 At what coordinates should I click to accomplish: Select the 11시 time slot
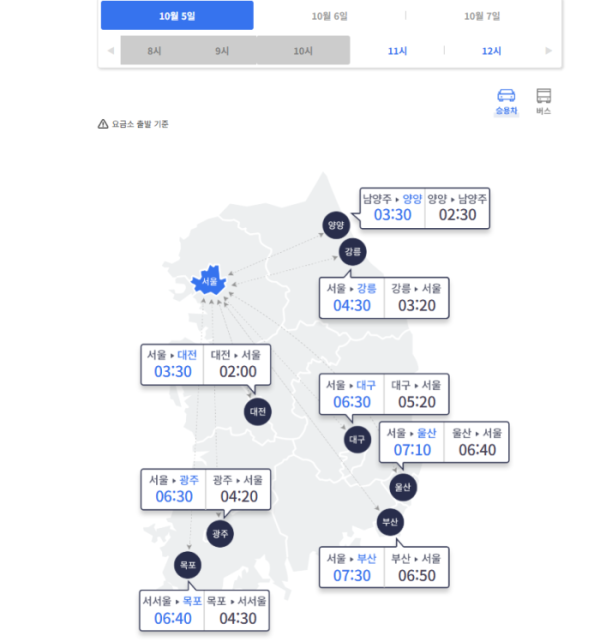397,50
